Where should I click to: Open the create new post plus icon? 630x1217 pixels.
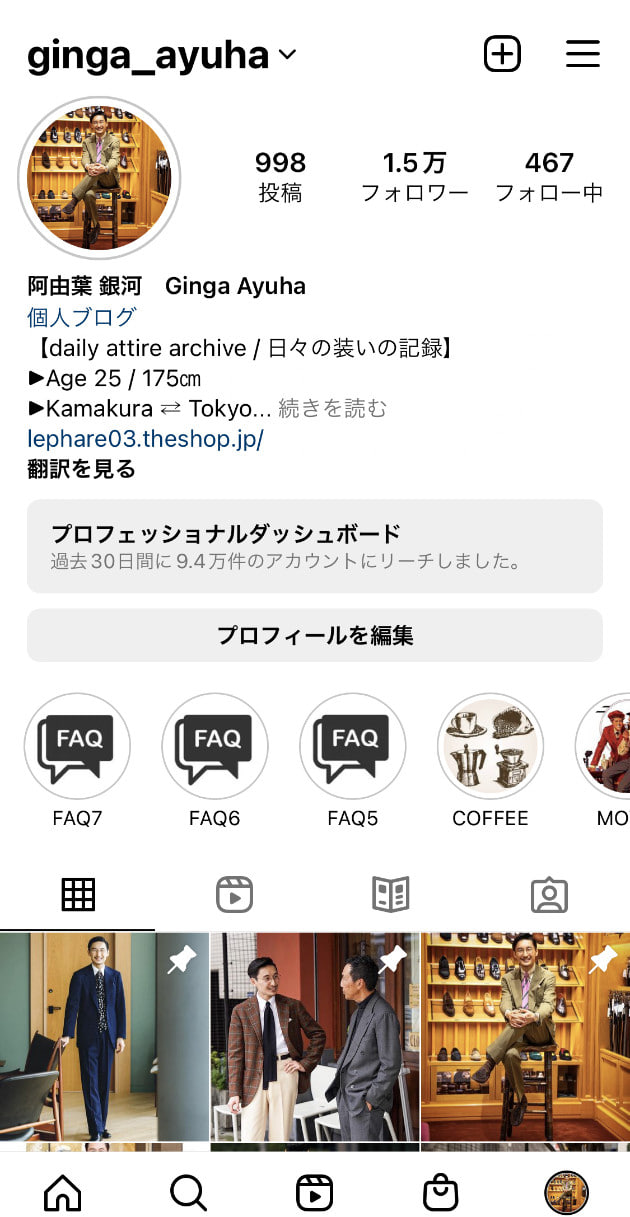502,54
